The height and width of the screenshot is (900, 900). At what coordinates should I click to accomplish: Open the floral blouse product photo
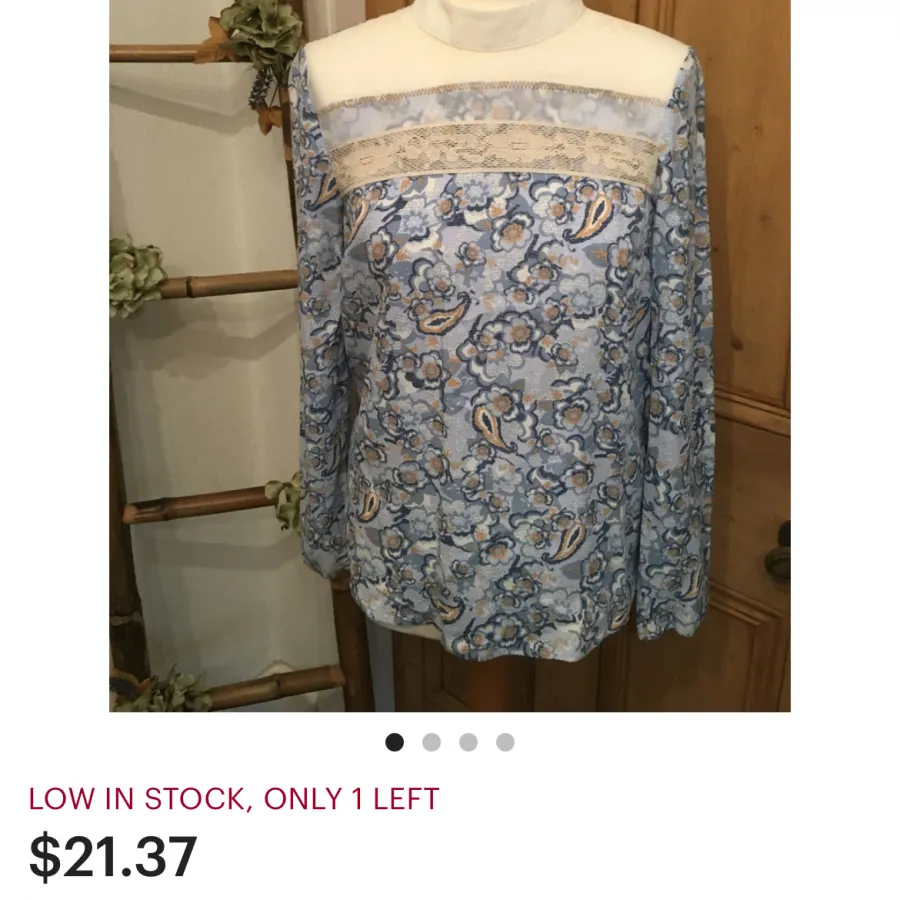[x=450, y=355]
